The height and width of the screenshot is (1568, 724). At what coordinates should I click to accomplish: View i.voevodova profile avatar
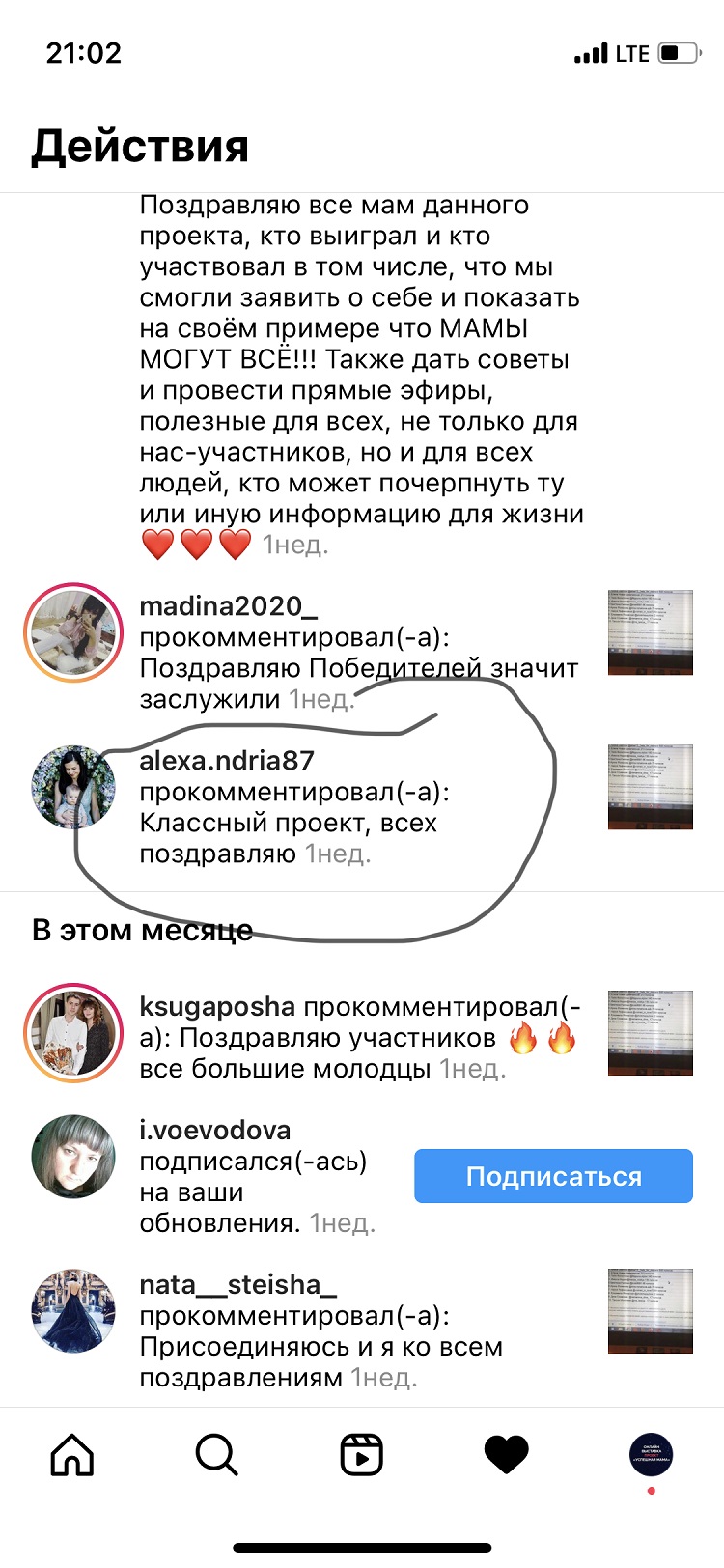(x=73, y=1158)
